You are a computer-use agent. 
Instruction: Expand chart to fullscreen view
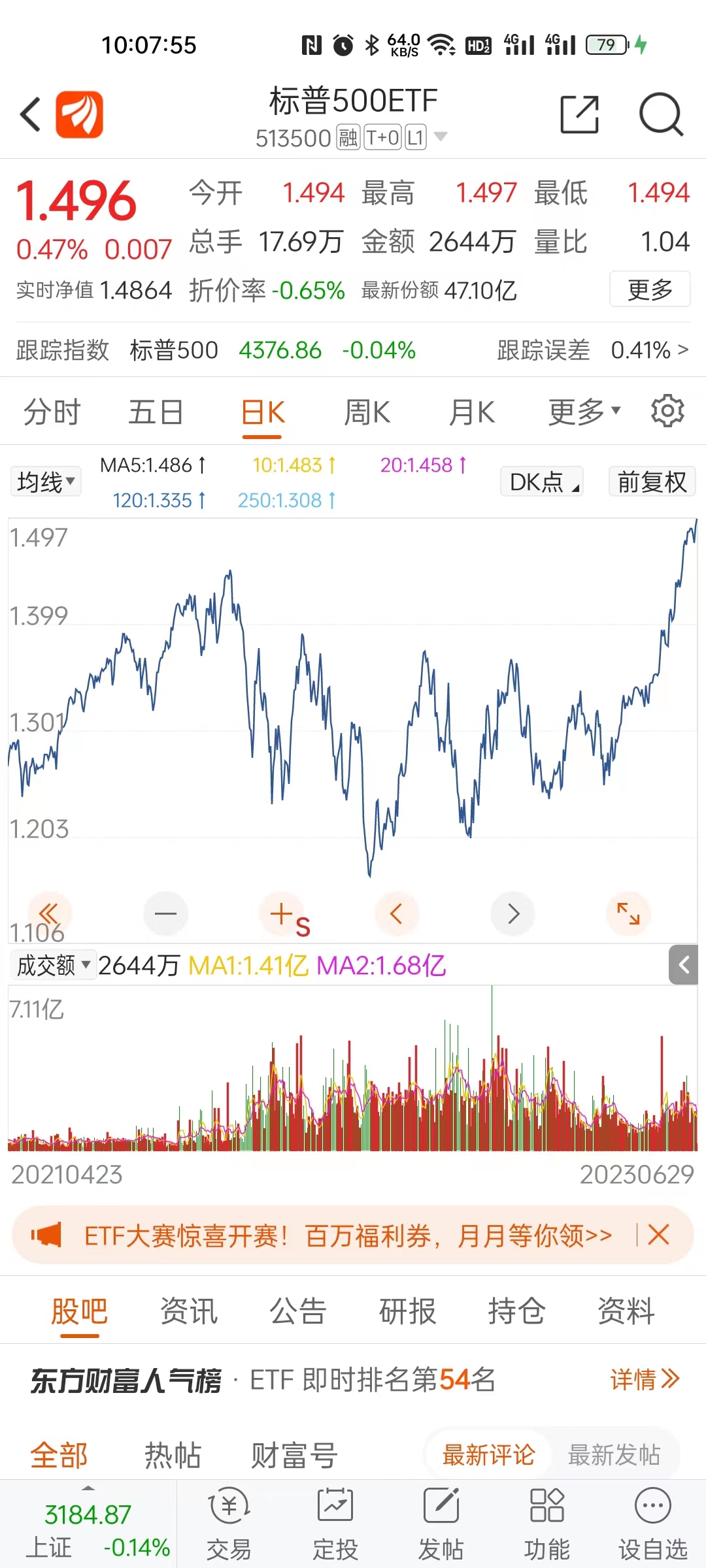[628, 914]
